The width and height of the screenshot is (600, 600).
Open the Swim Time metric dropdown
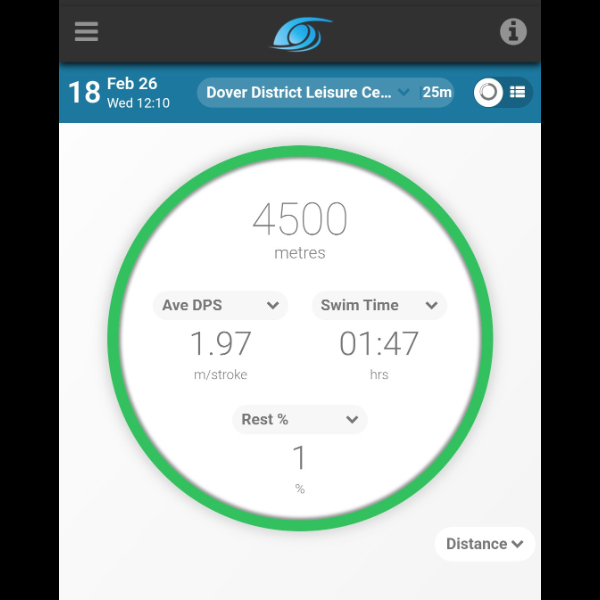[x=378, y=305]
